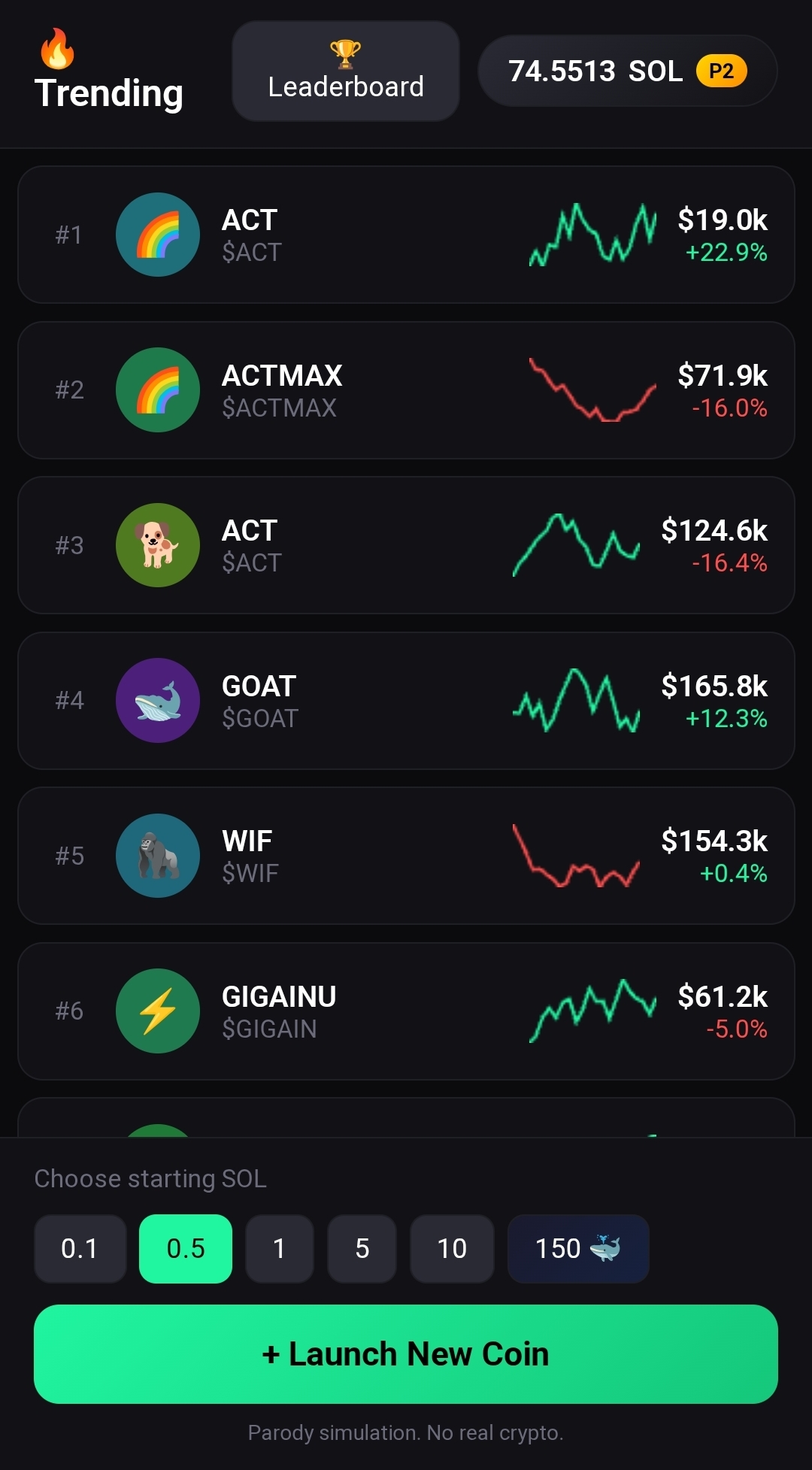View the WIF coin details

point(406,856)
